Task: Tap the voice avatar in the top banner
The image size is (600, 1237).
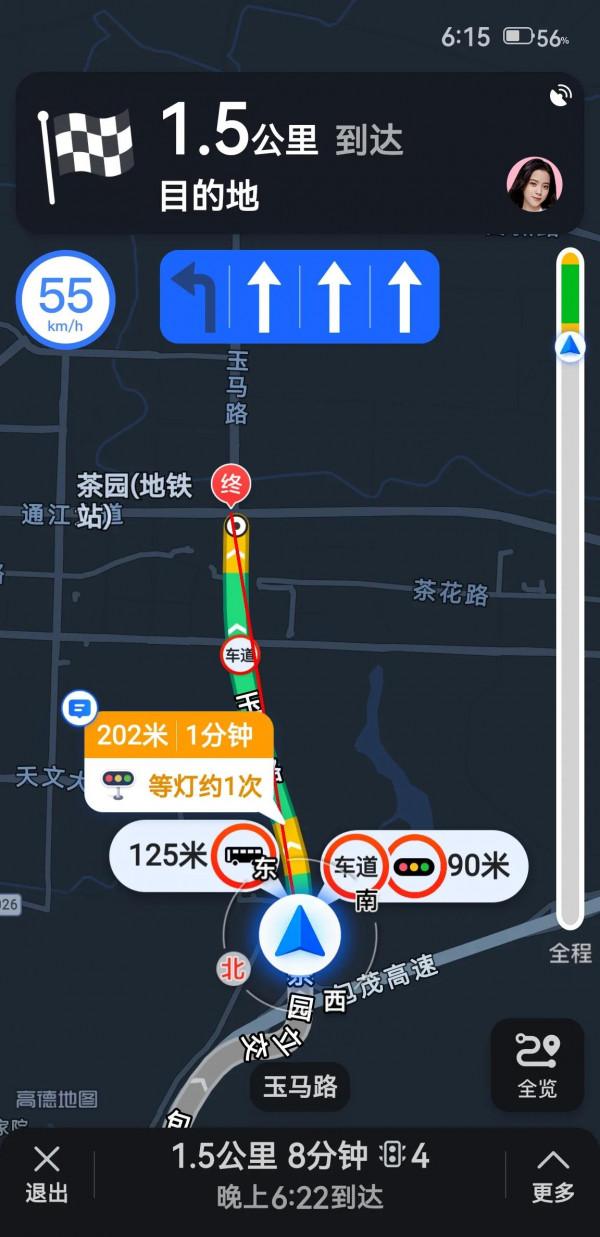Action: (x=534, y=184)
